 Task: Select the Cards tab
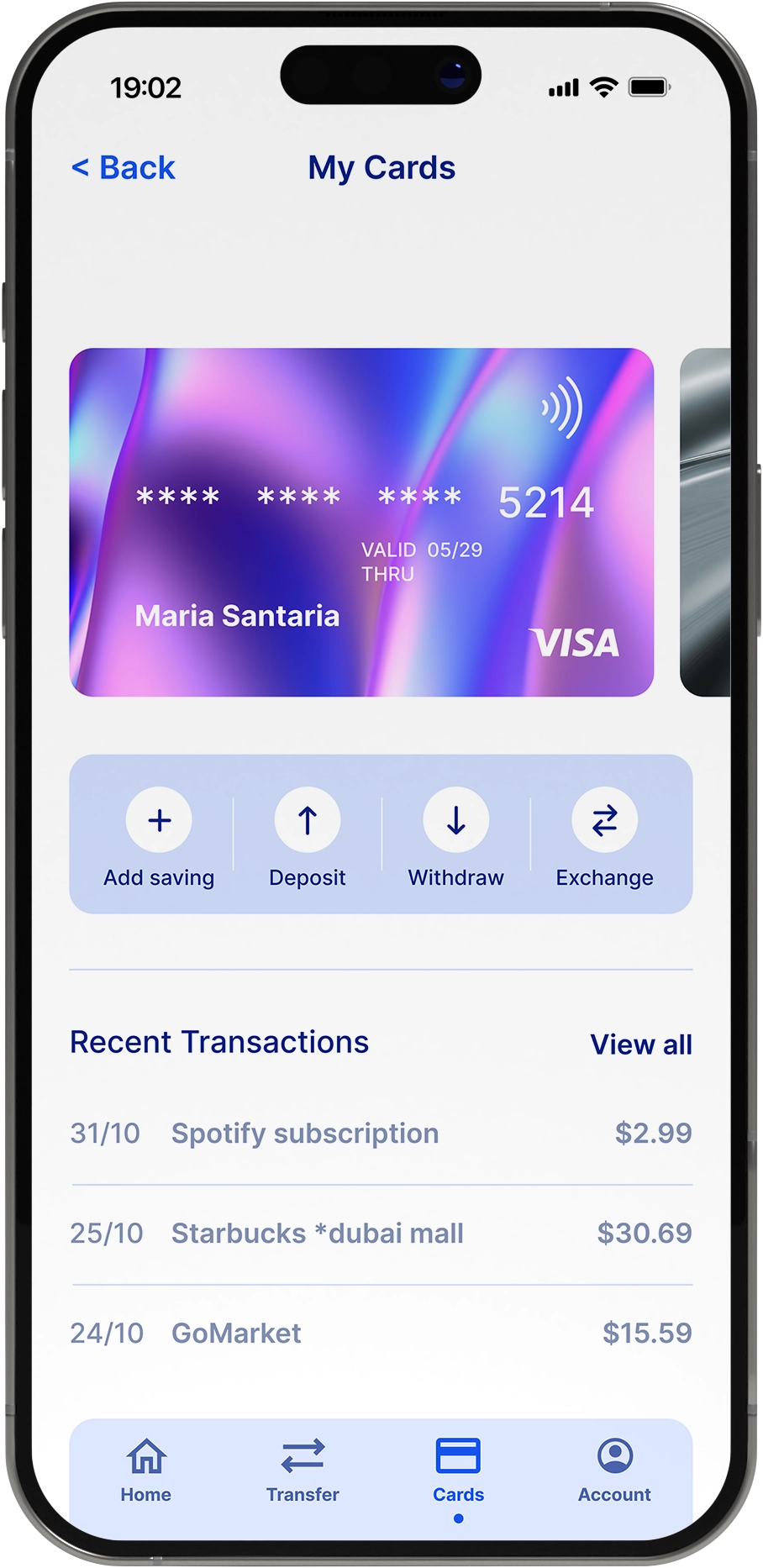pos(458,1471)
